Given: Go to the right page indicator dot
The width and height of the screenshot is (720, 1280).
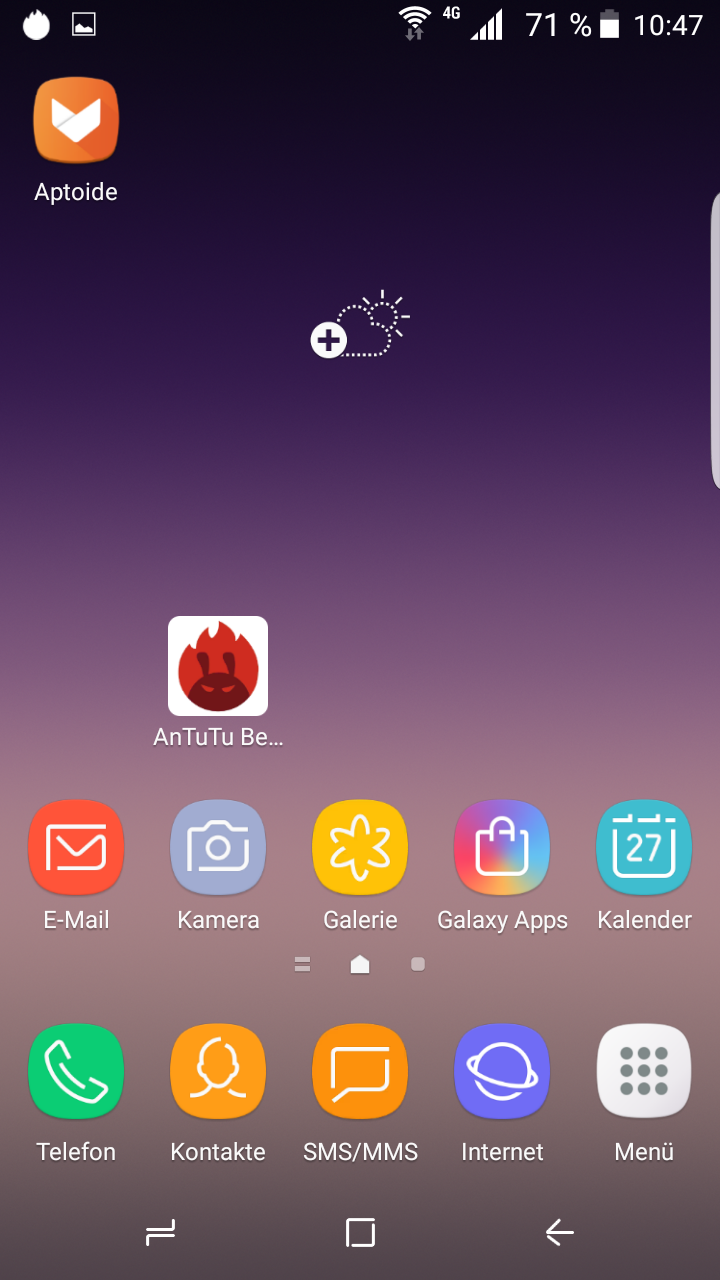Looking at the screenshot, I should coord(418,964).
